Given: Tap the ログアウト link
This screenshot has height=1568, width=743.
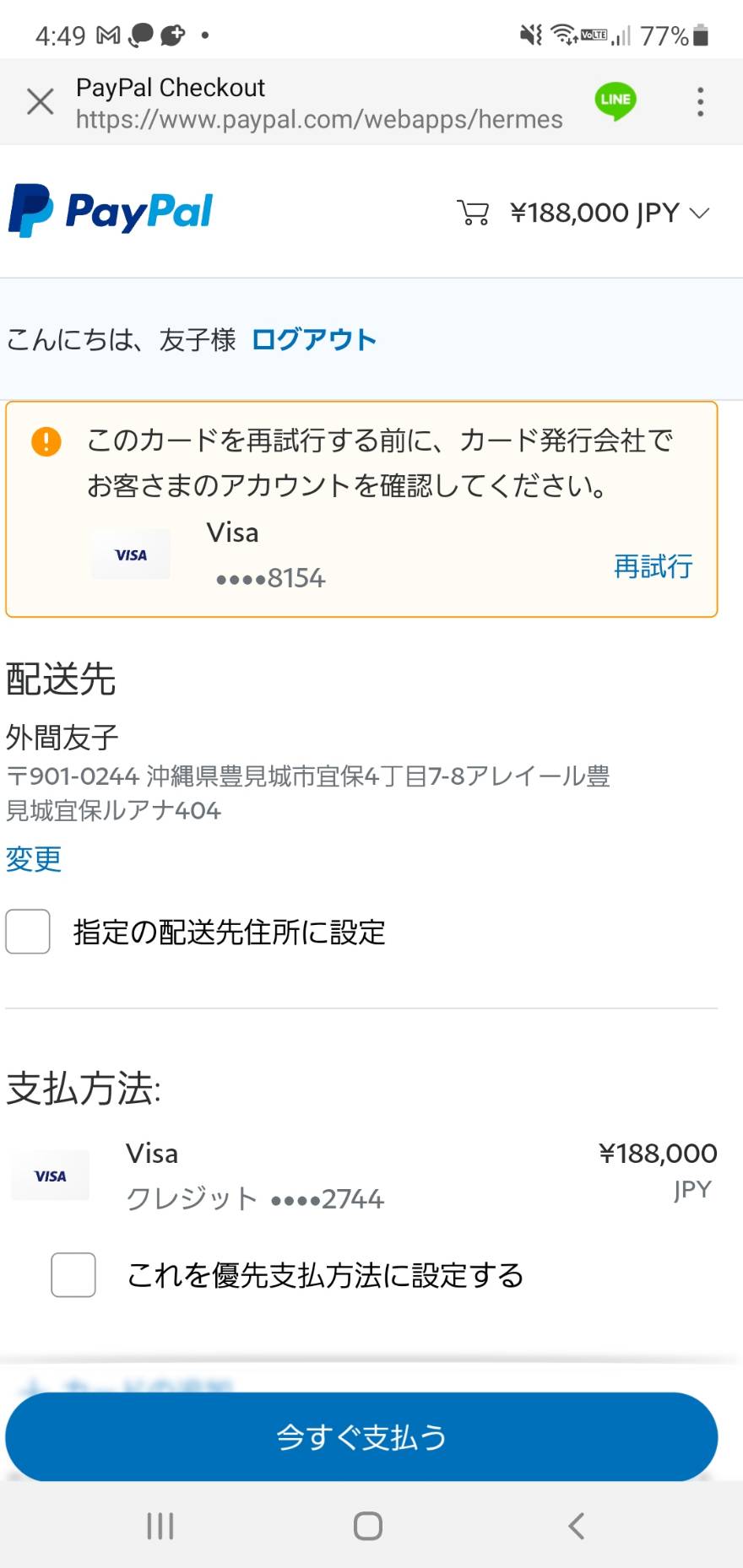Looking at the screenshot, I should [x=313, y=340].
